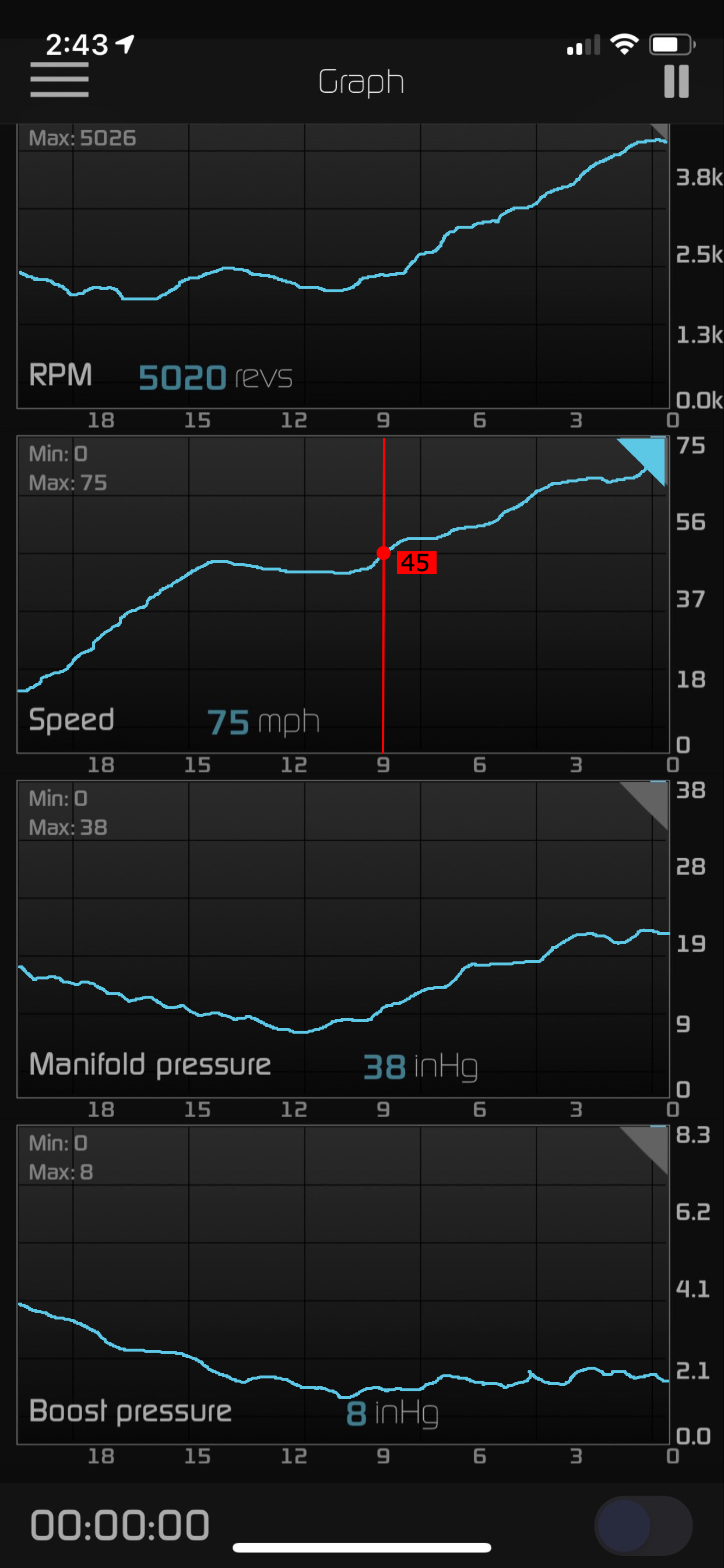Select the Boost pressure graph corner marker

pos(651,1144)
